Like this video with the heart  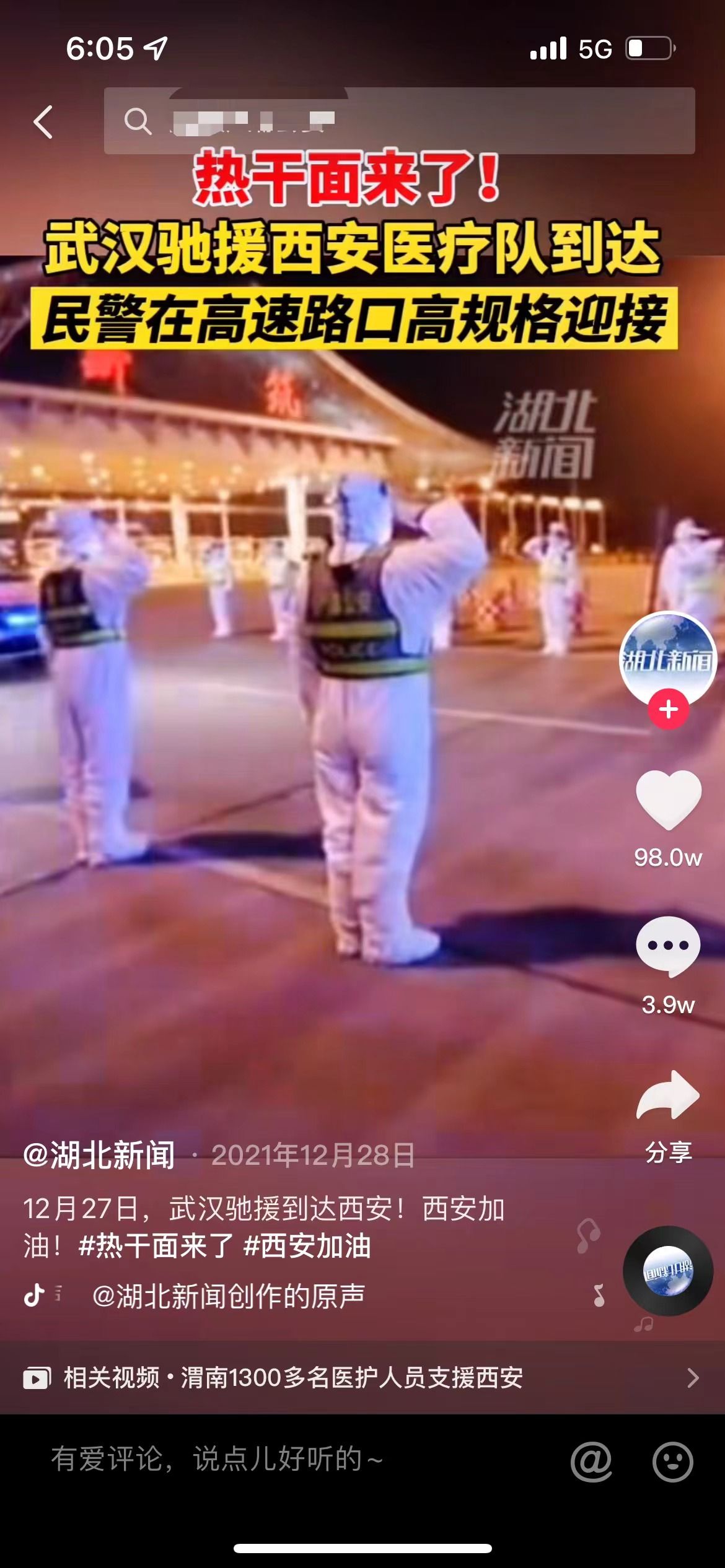(668, 799)
